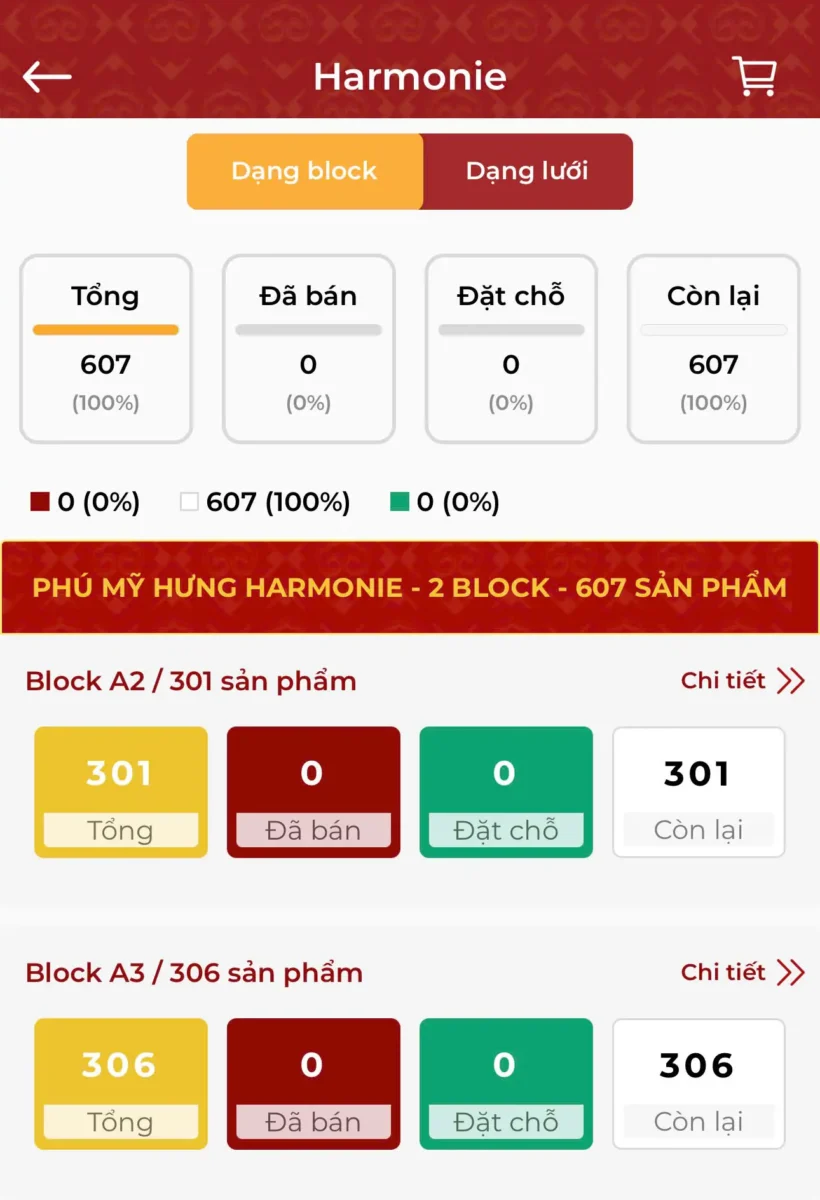This screenshot has height=1200, width=820.
Task: Switch to the Dạng lưới tab
Action: [528, 171]
